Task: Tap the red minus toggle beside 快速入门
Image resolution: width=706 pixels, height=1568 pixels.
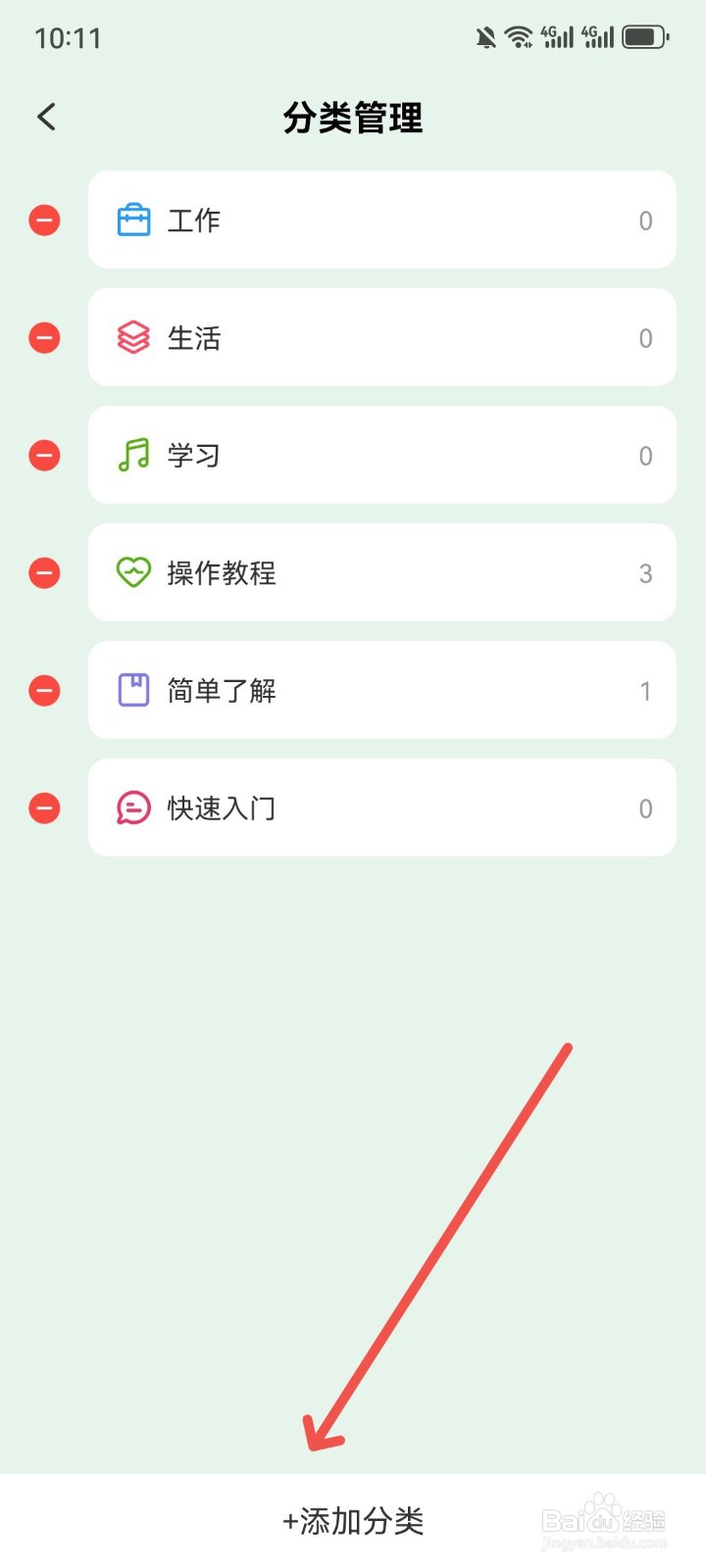Action: click(x=43, y=808)
